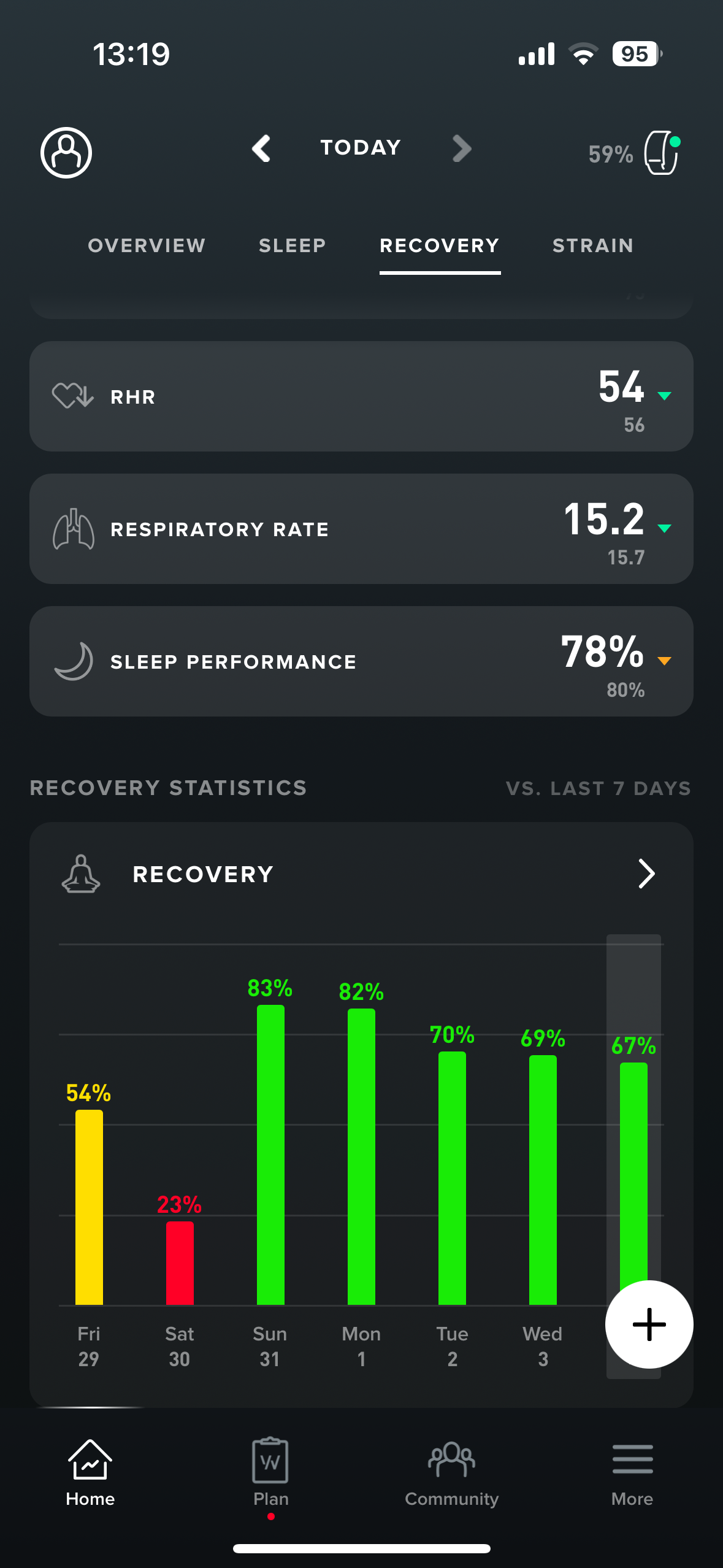Expand Recovery statistics with the chevron
This screenshot has width=723, height=1568.
click(647, 874)
